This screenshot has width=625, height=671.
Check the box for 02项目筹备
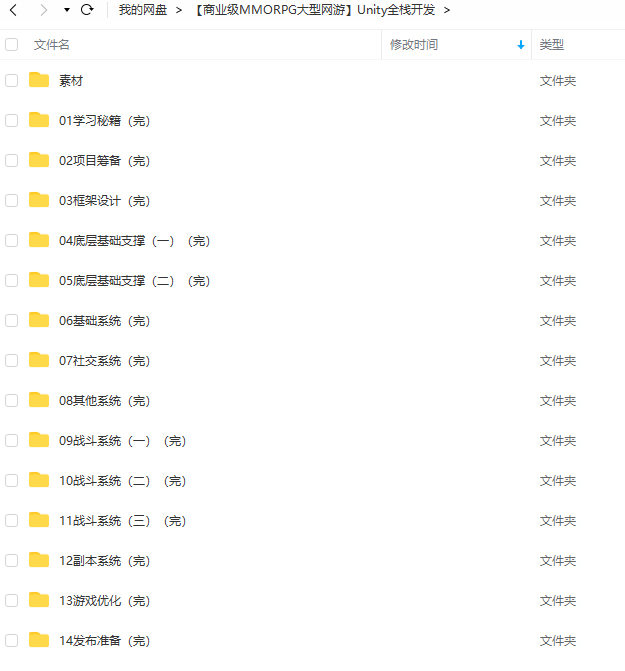click(12, 161)
